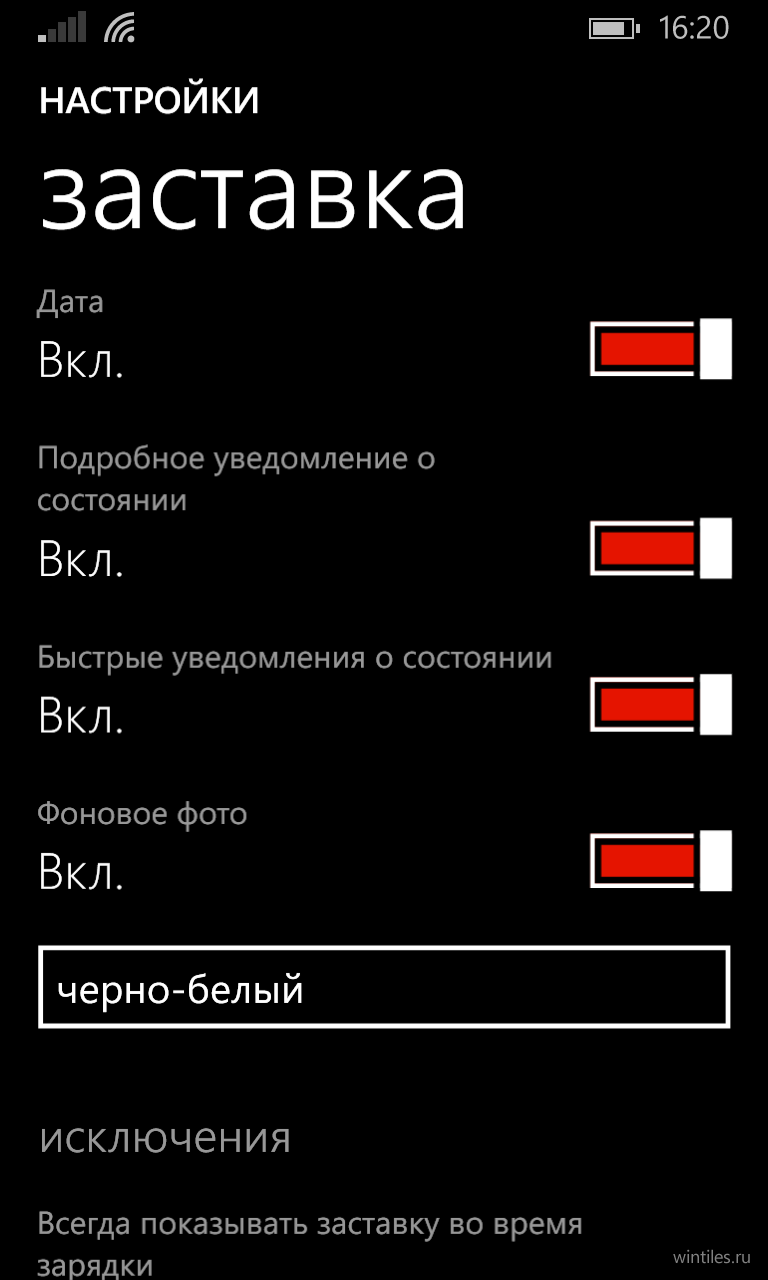Open the черно-белый dropdown
Viewport: 768px width, 1280px height.
tap(384, 987)
